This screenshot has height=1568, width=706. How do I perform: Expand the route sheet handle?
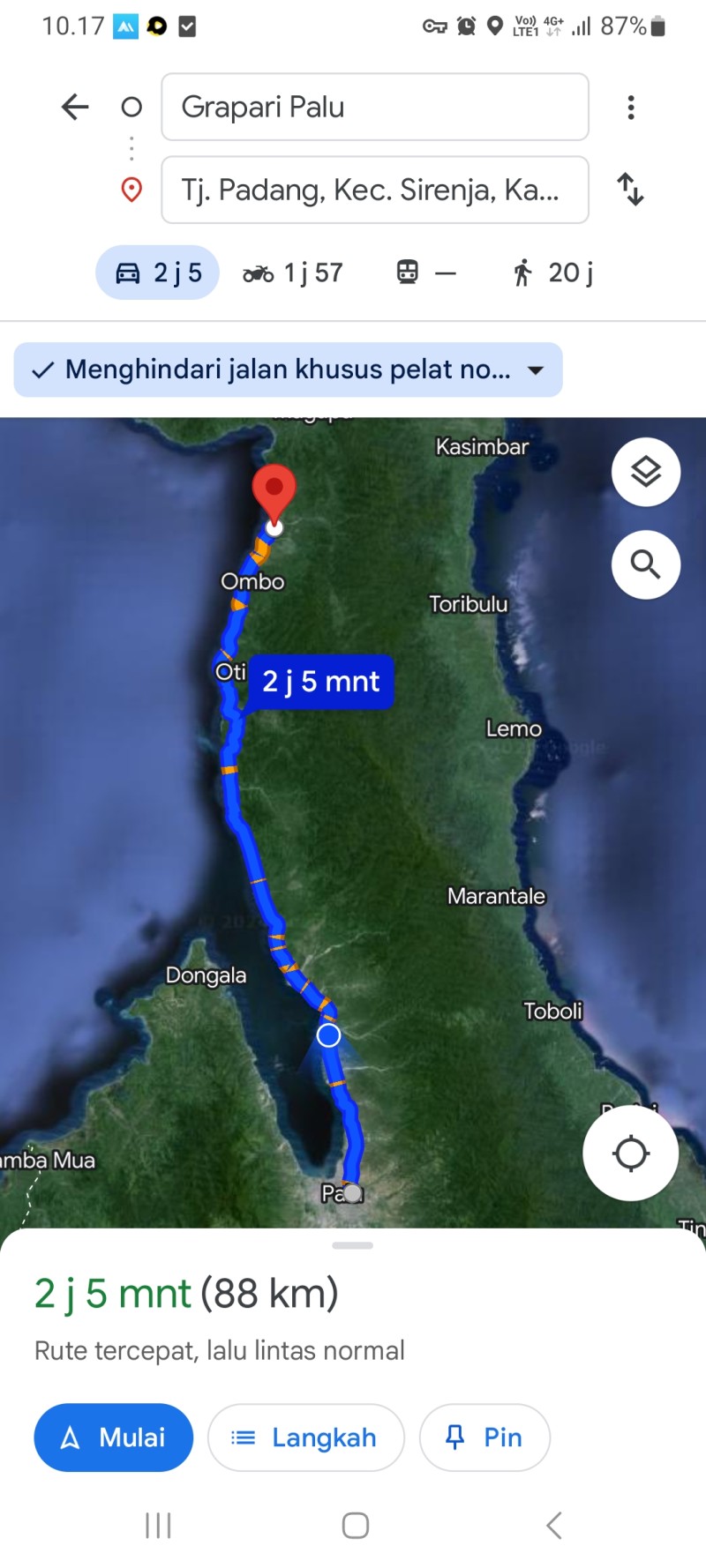tap(353, 1245)
